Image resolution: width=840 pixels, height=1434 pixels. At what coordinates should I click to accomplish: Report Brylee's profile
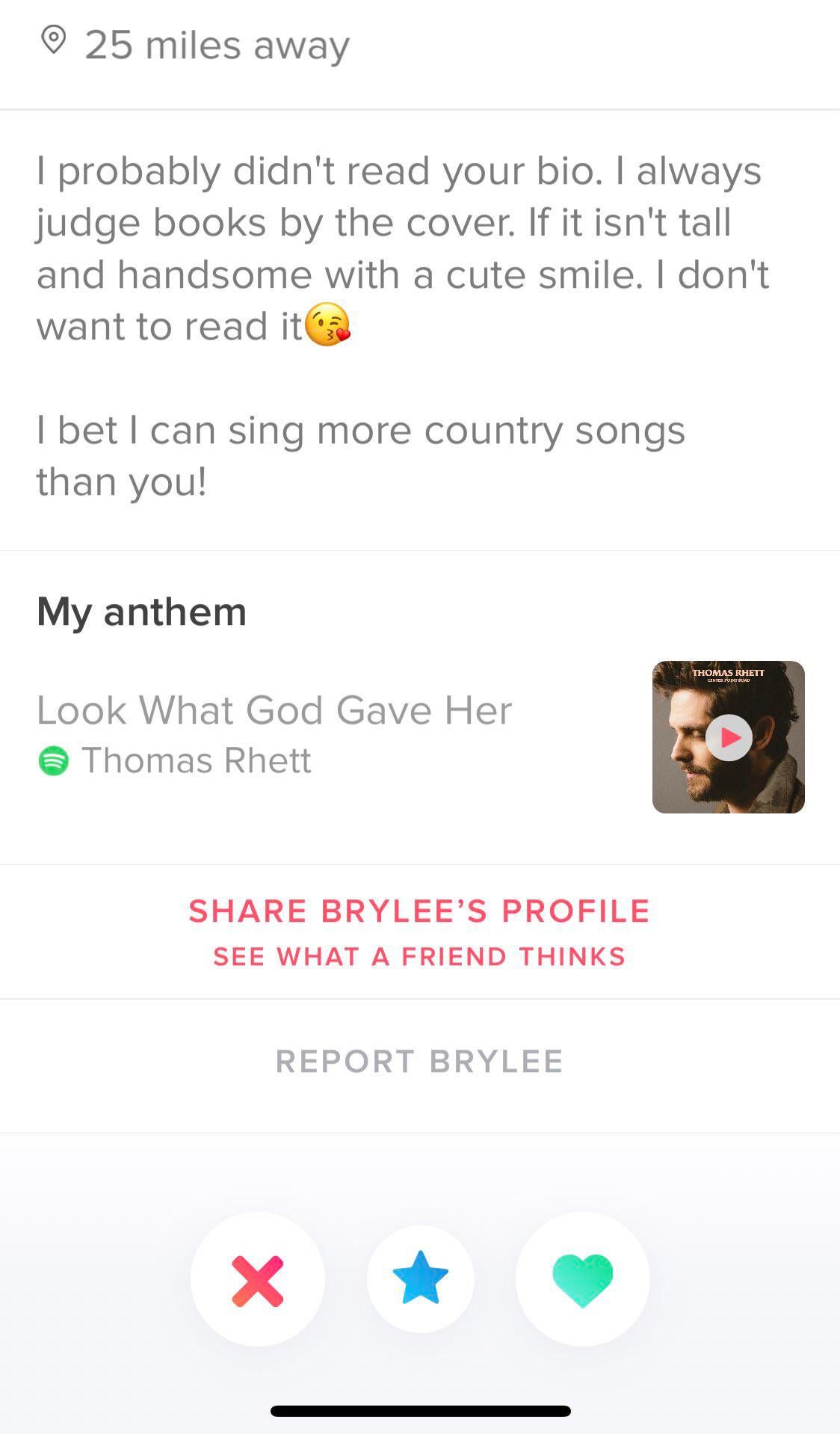pyautogui.click(x=419, y=1062)
